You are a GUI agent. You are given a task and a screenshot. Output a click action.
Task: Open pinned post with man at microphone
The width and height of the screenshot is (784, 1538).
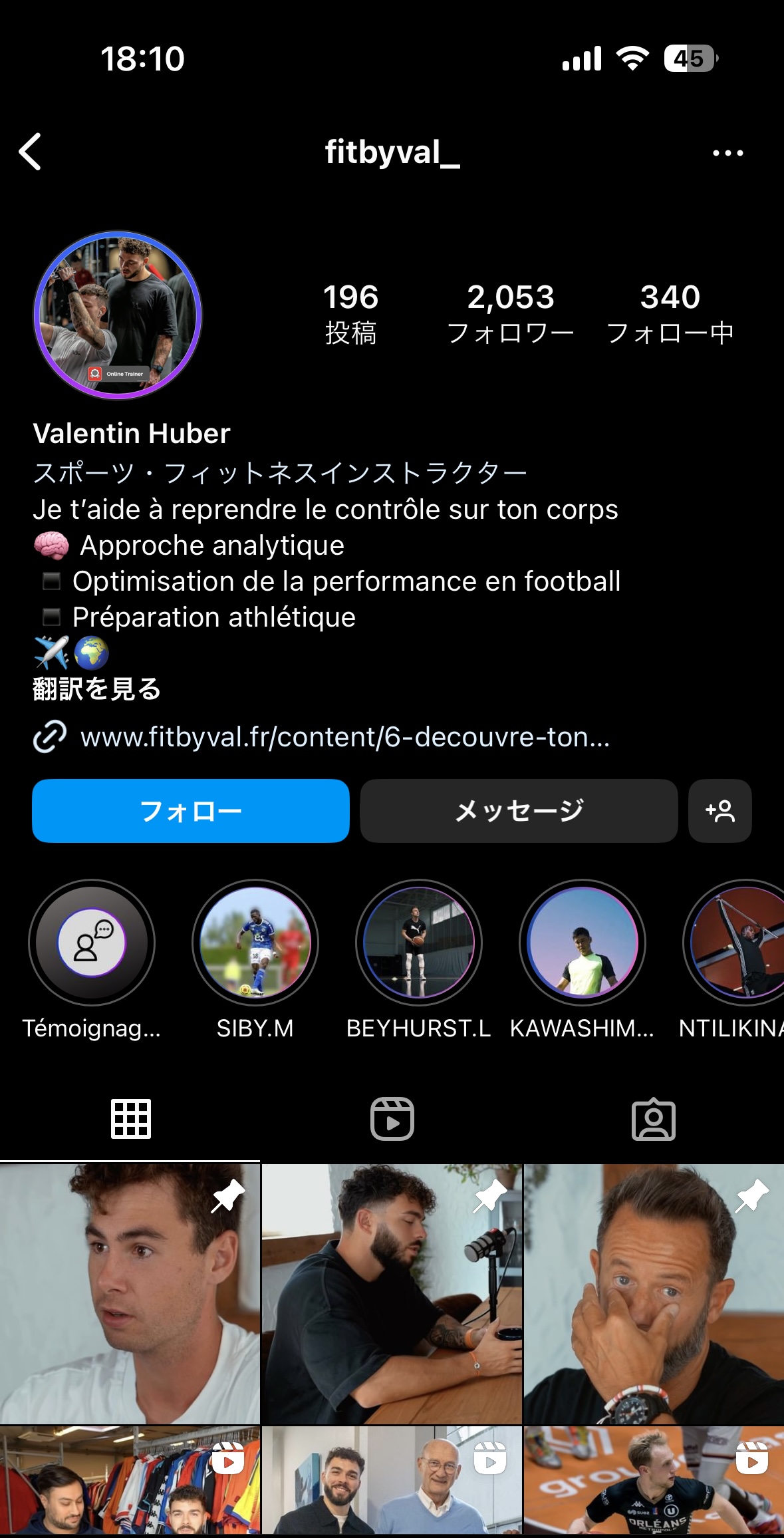(392, 1293)
